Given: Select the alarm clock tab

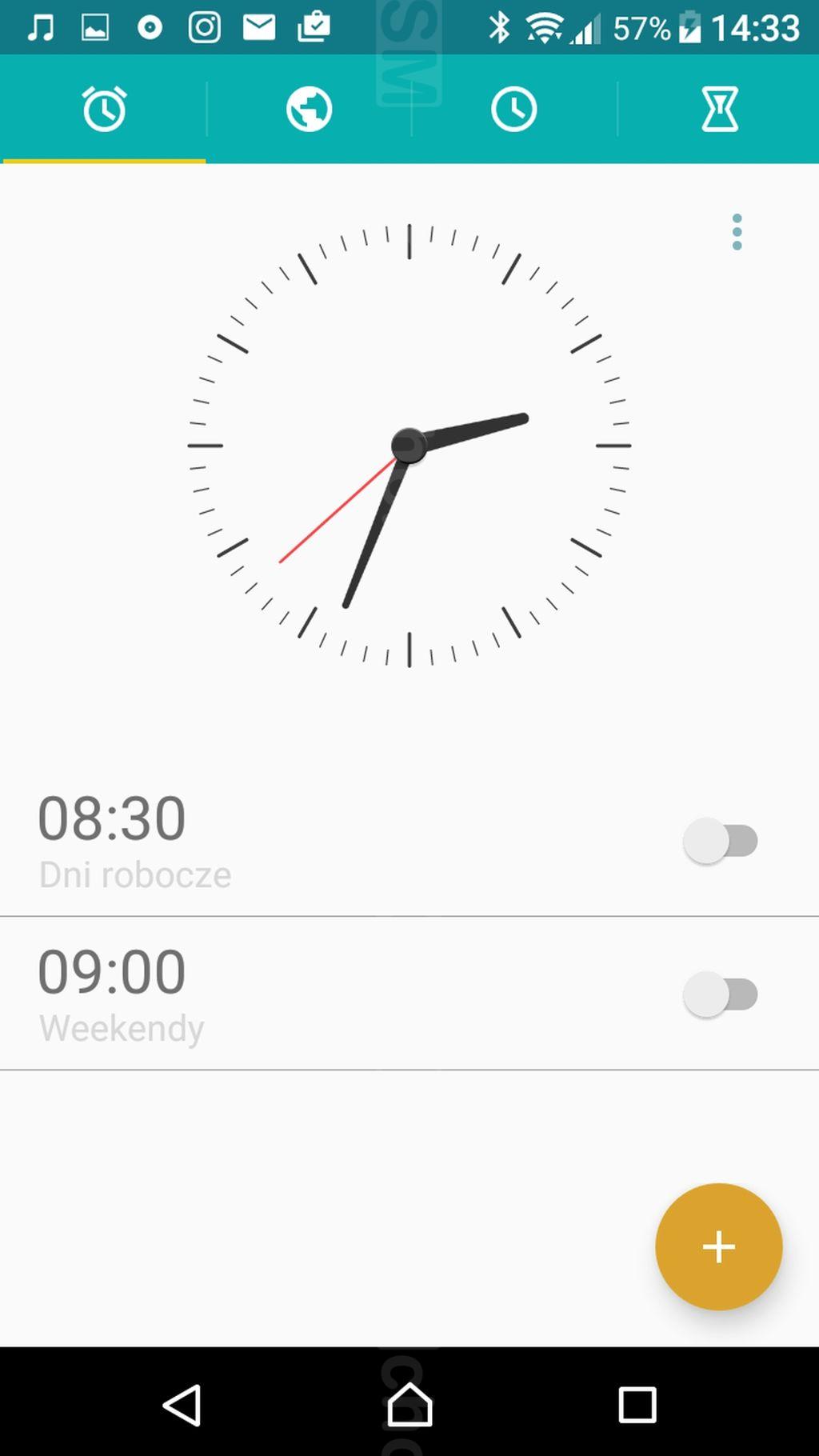Looking at the screenshot, I should coord(104,109).
